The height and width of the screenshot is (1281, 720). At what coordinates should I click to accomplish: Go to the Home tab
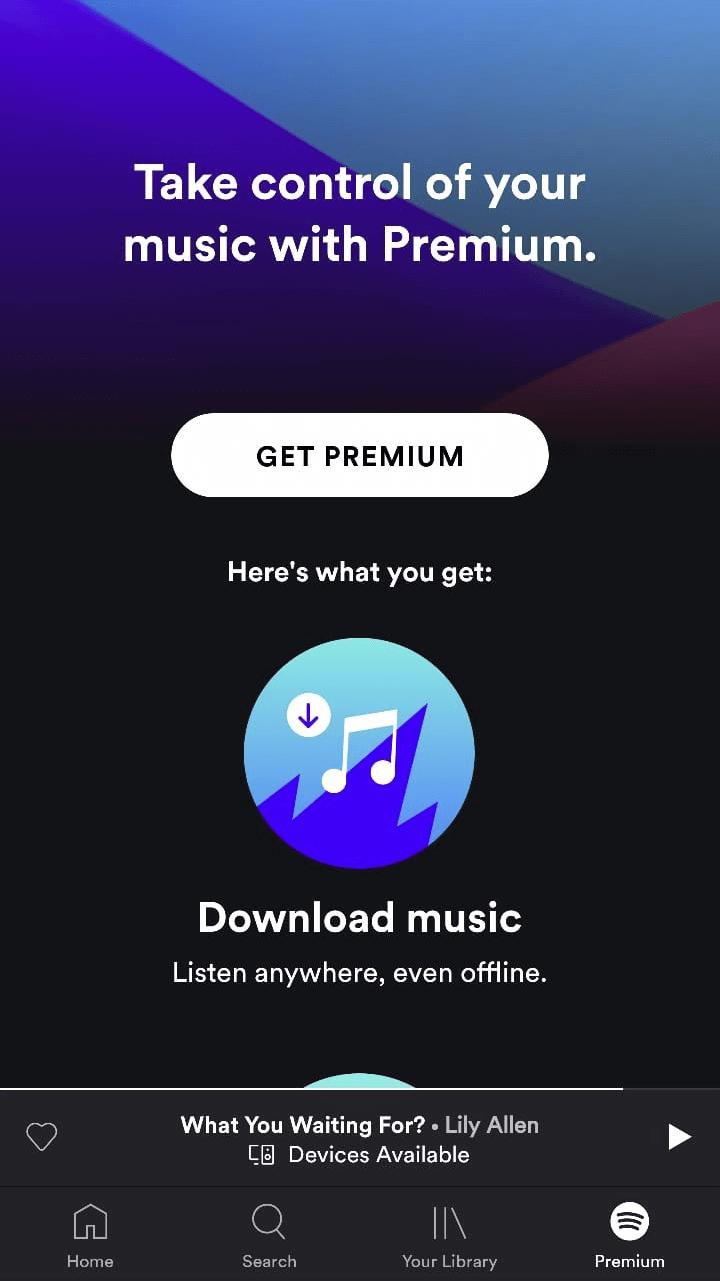pos(90,1235)
